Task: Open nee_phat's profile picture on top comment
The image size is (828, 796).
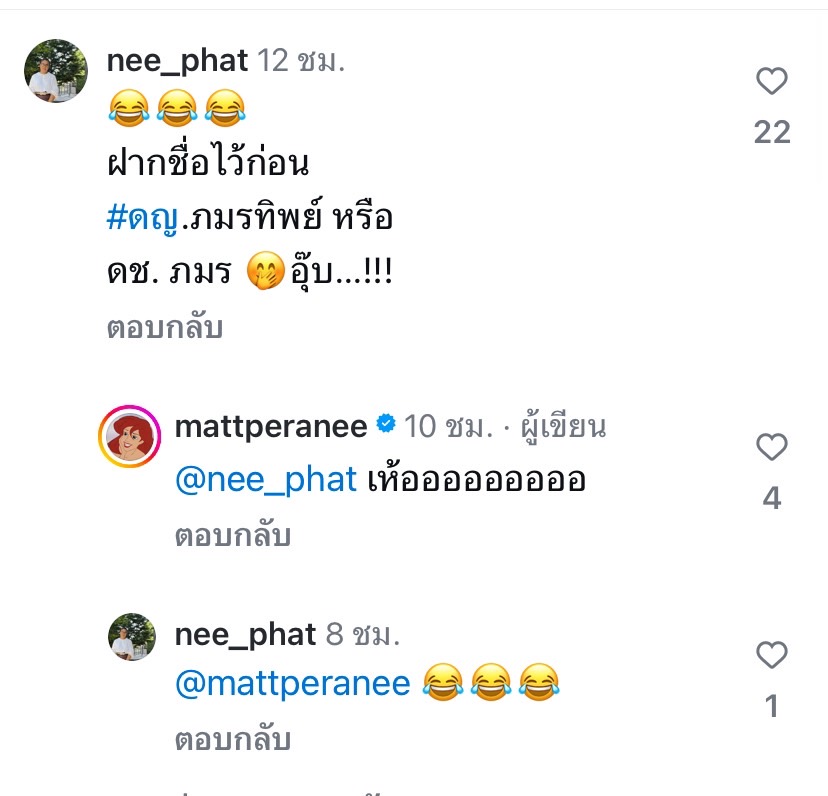Action: [56, 71]
